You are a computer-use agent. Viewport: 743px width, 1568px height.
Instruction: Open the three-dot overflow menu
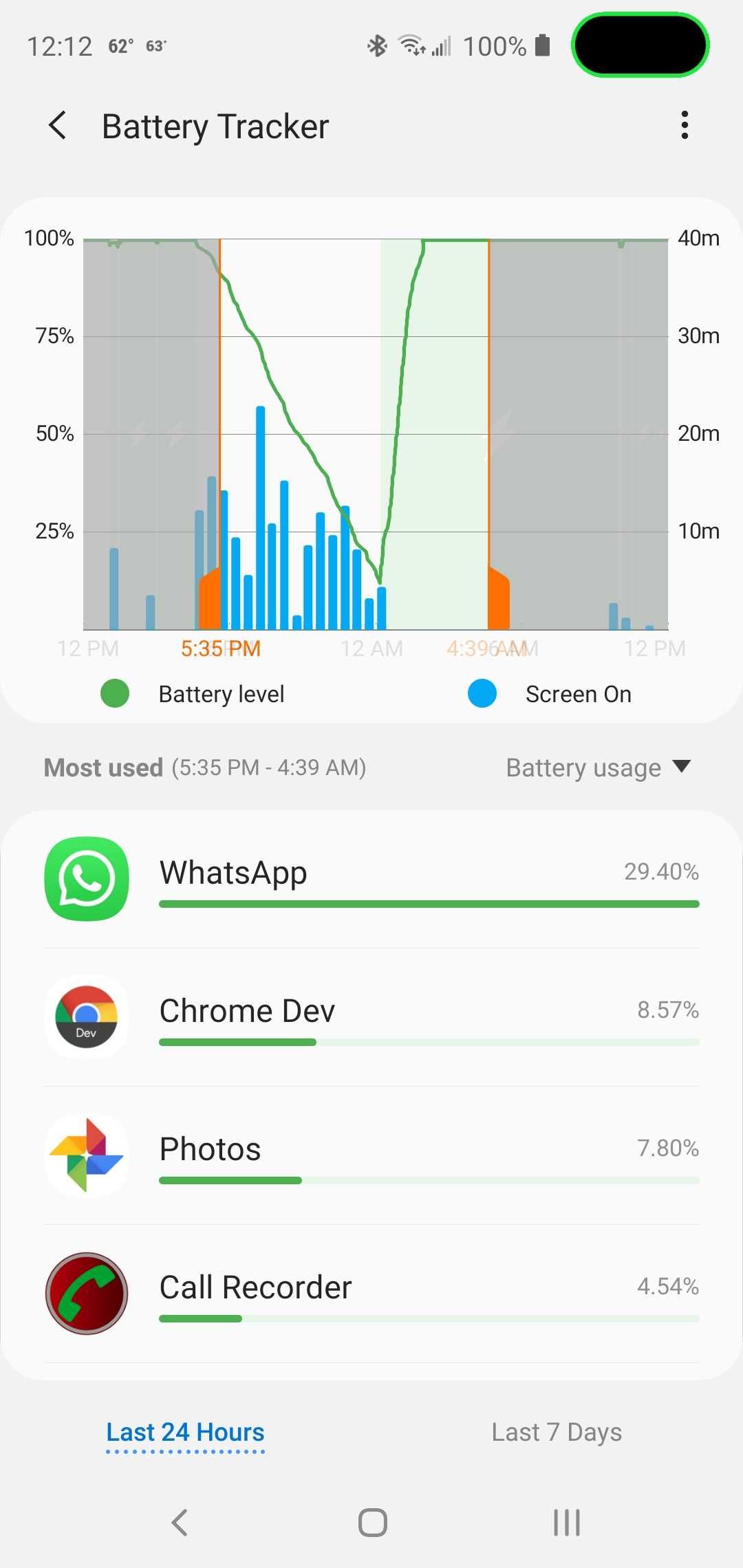point(685,125)
